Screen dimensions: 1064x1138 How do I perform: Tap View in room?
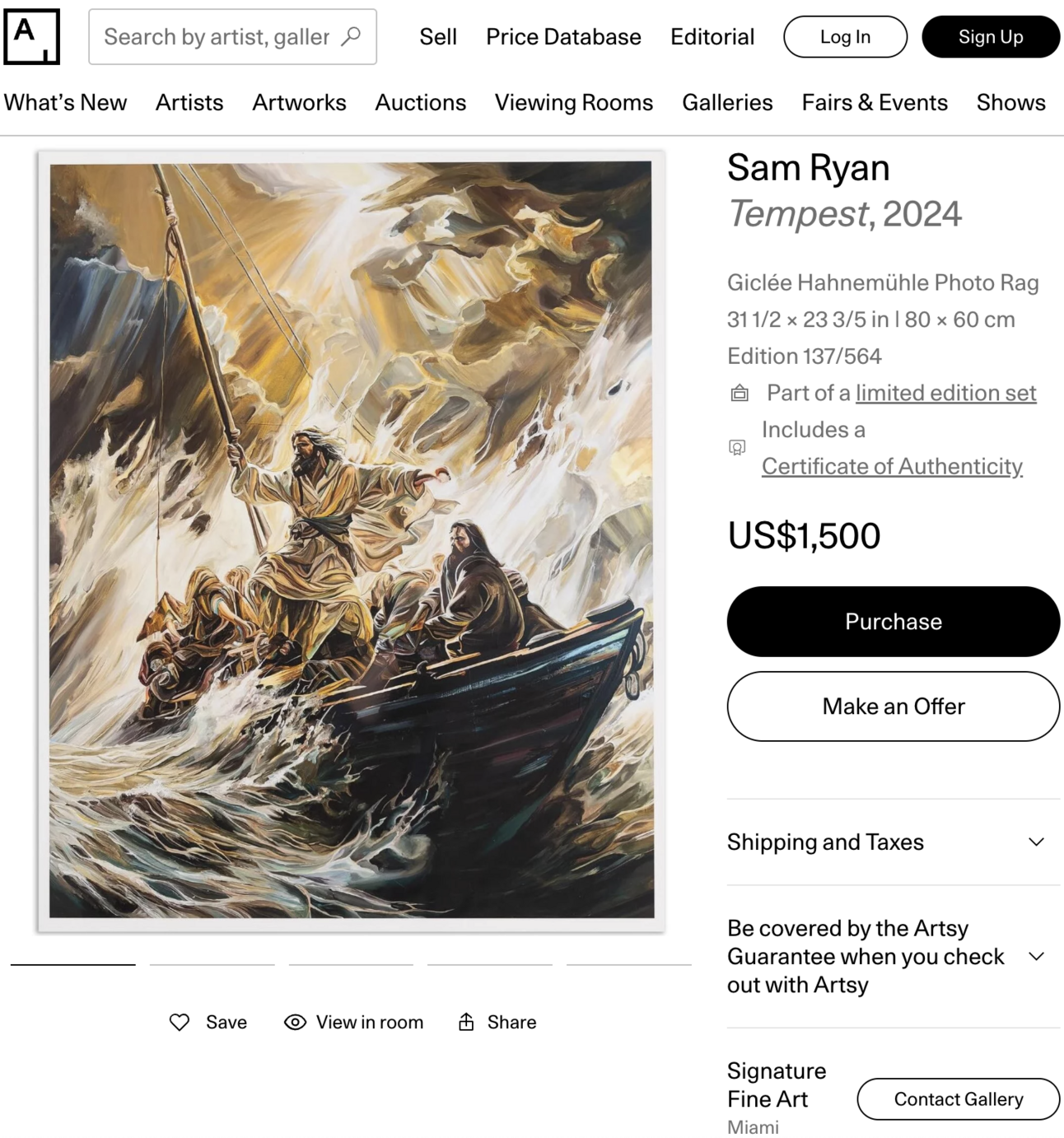click(353, 1022)
